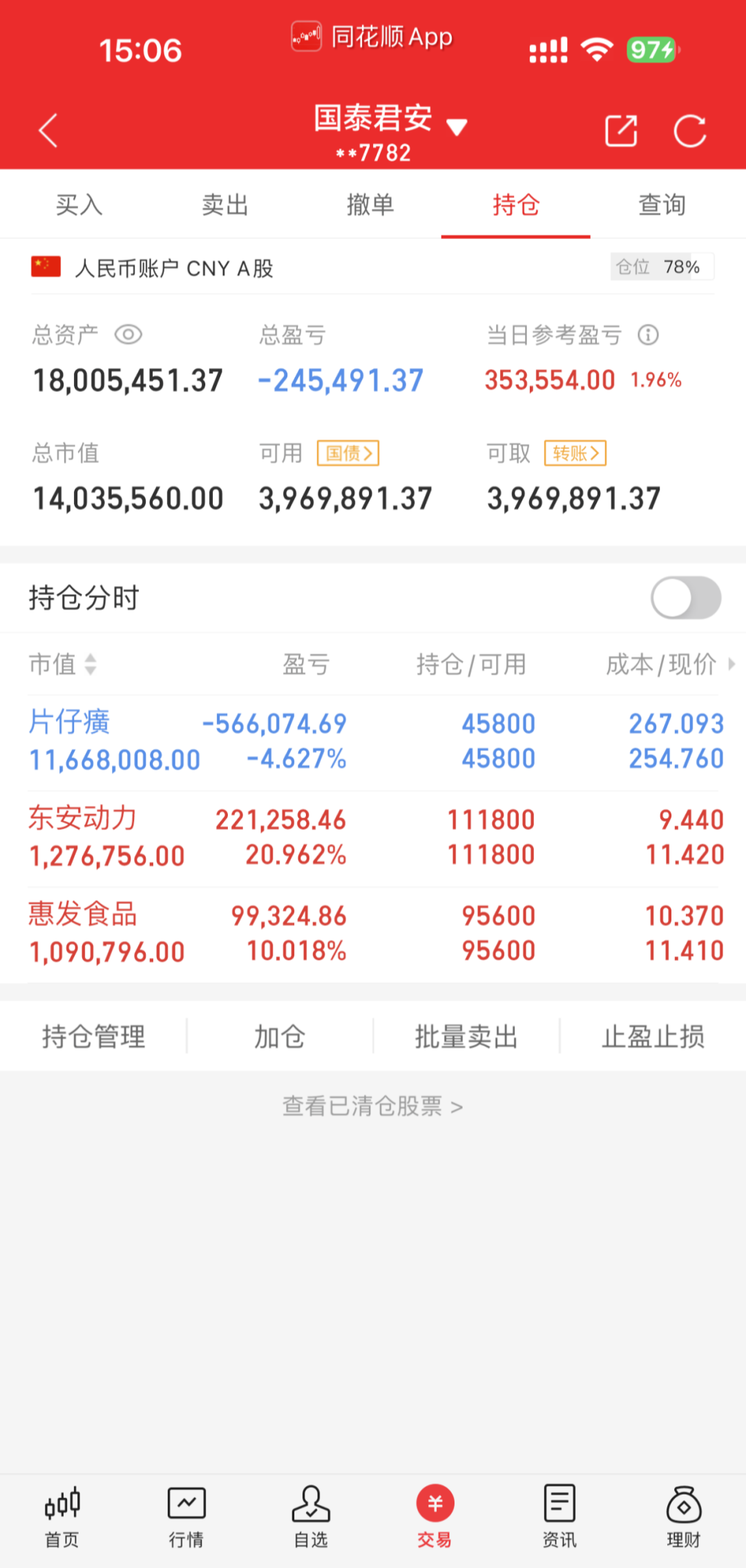
Task: Refresh the account data
Action: [x=689, y=131]
